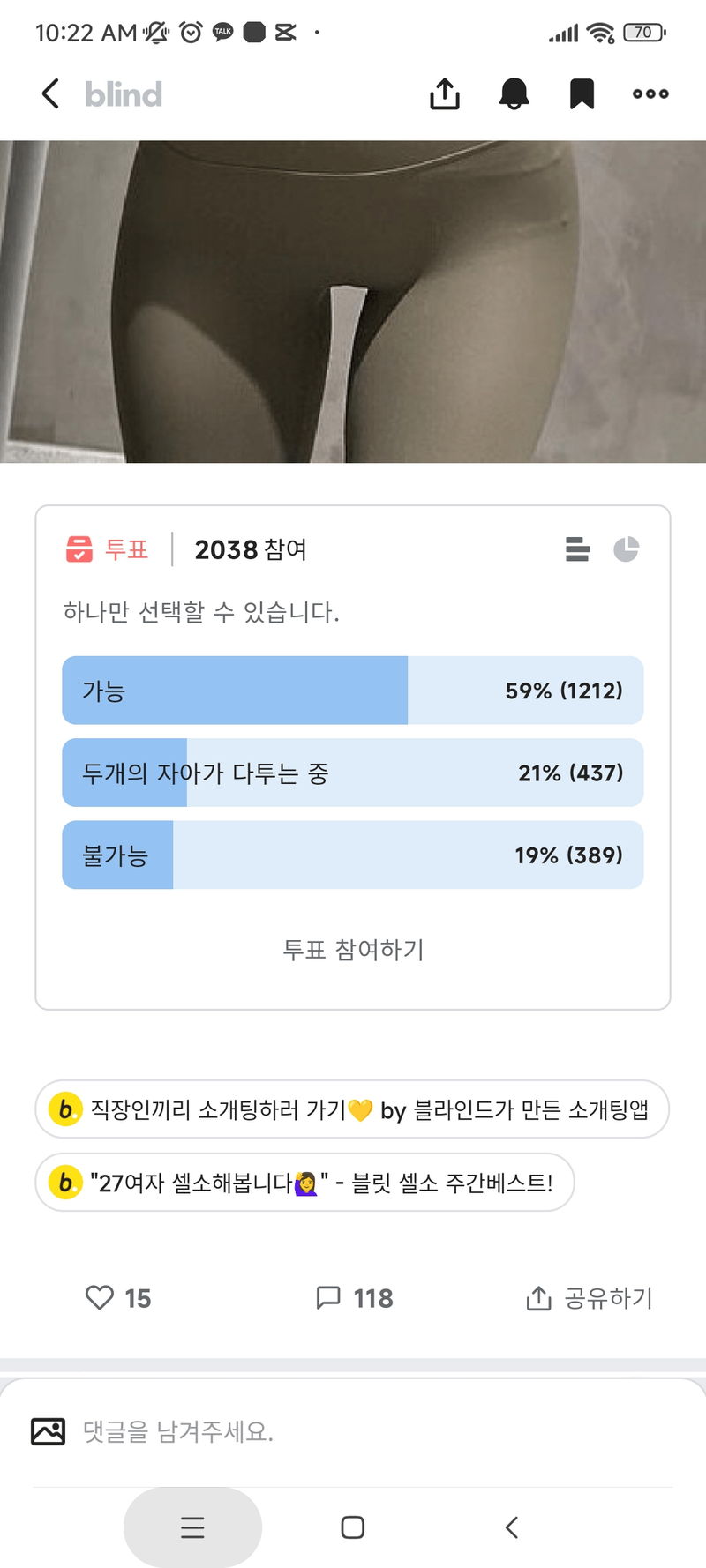Select the 불가능 poll choice

pyautogui.click(x=353, y=854)
